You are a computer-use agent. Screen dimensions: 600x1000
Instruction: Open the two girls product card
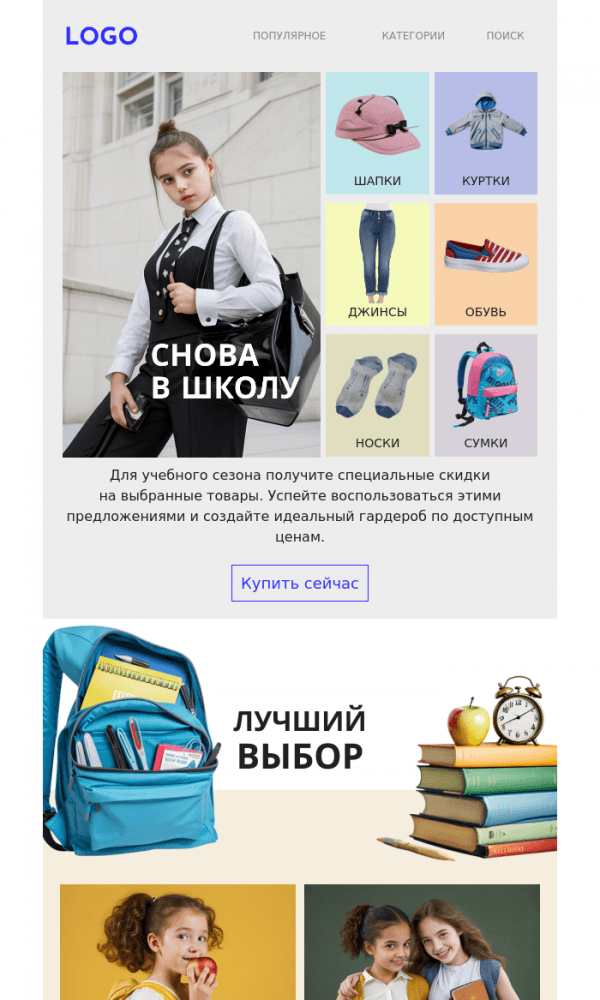tap(422, 942)
